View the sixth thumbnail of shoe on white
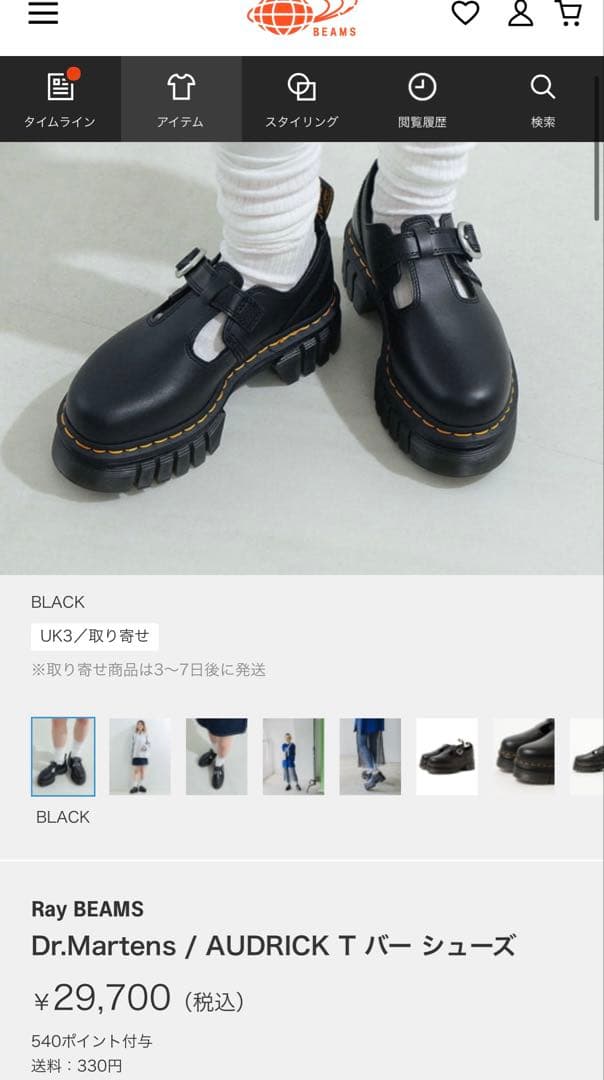604x1080 pixels. point(447,756)
